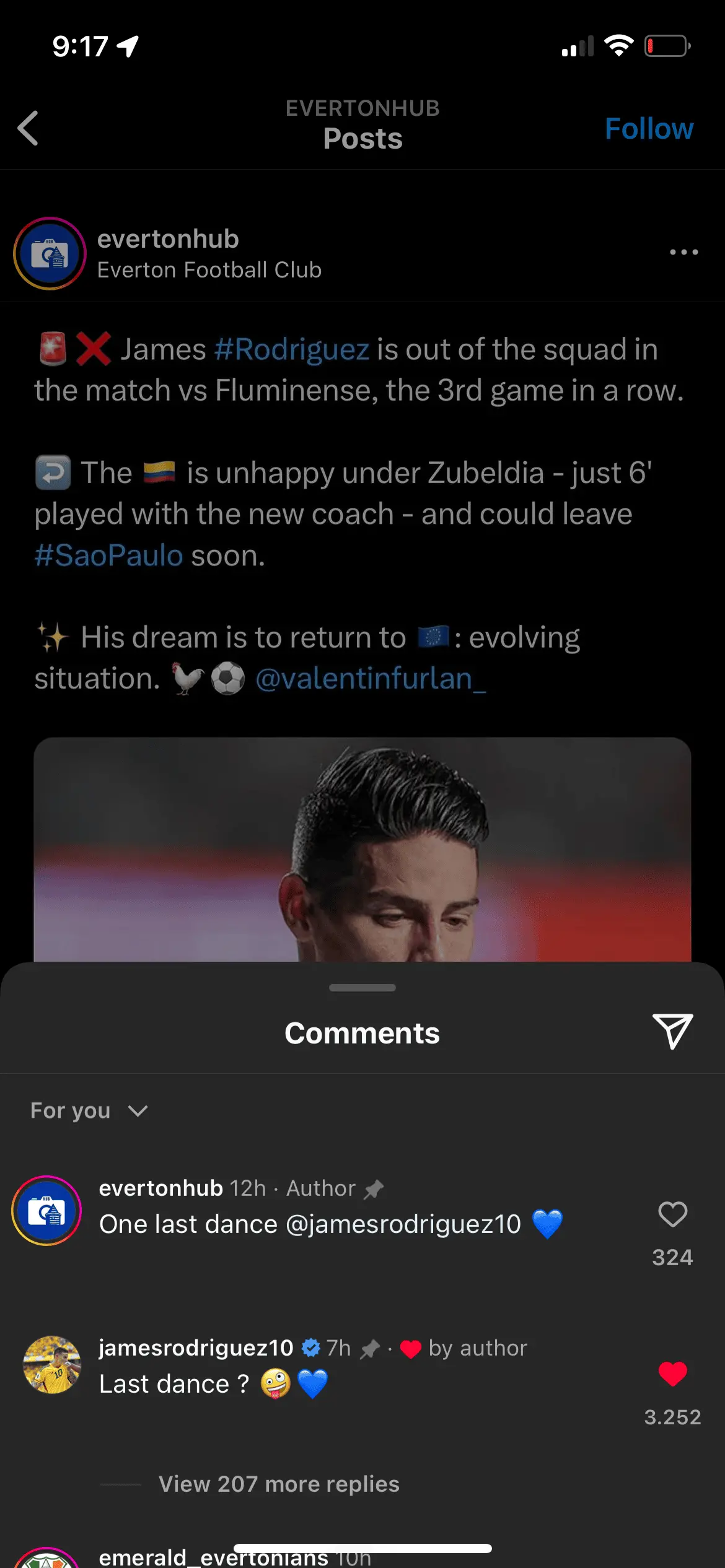Open the #SaoPaulo hashtag
This screenshot has width=725, height=1568.
click(109, 555)
